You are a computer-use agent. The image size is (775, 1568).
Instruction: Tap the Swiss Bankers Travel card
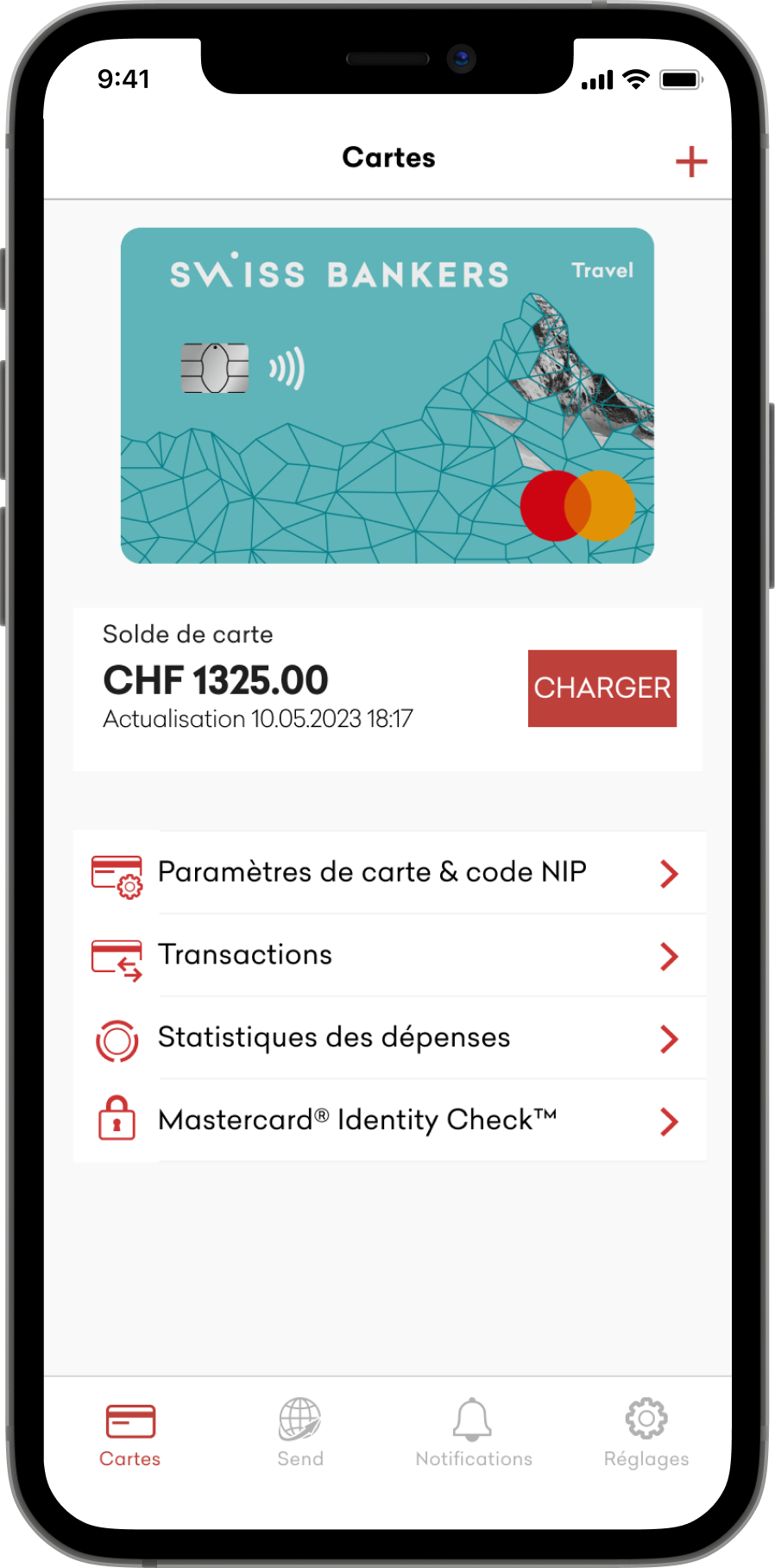pos(387,395)
